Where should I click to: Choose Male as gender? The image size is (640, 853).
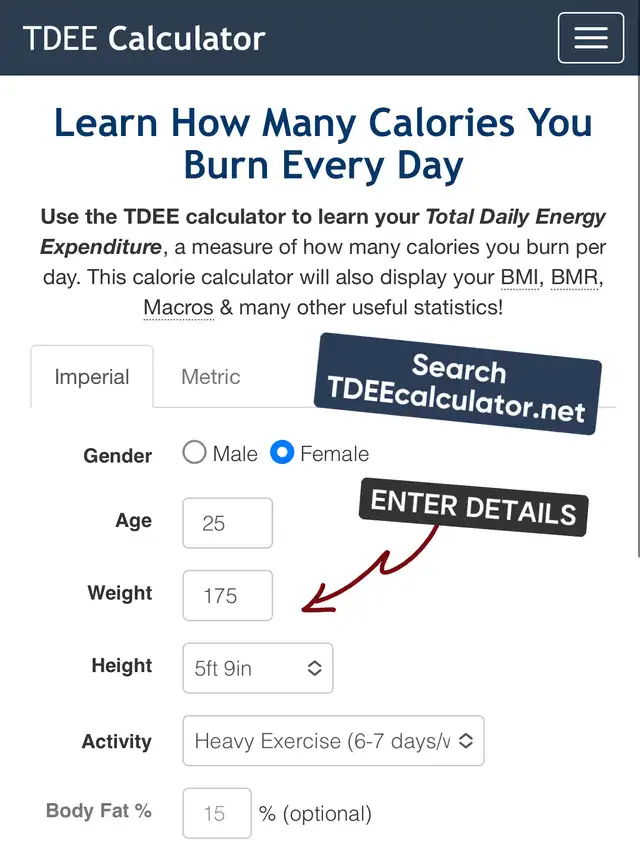tap(194, 453)
